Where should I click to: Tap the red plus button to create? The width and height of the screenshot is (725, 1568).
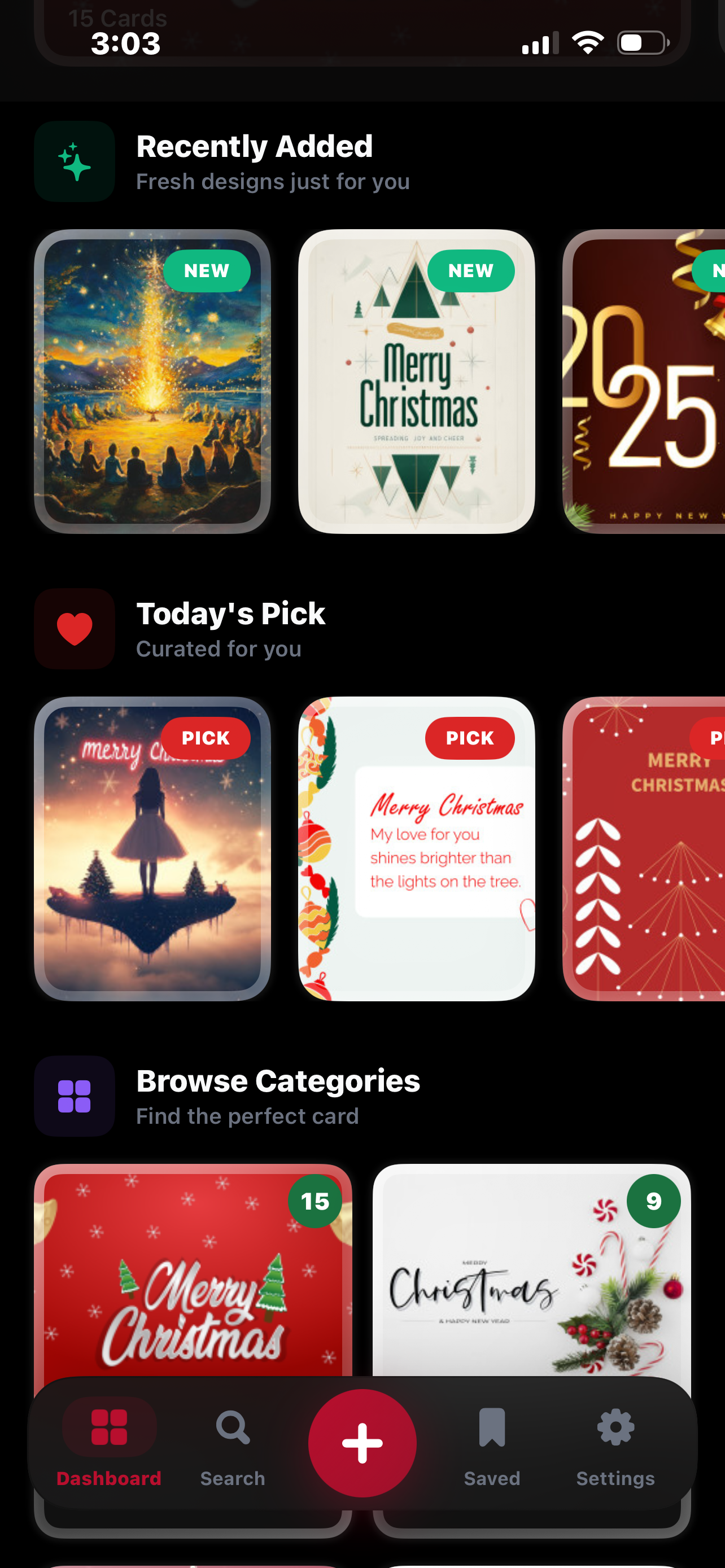click(361, 1442)
